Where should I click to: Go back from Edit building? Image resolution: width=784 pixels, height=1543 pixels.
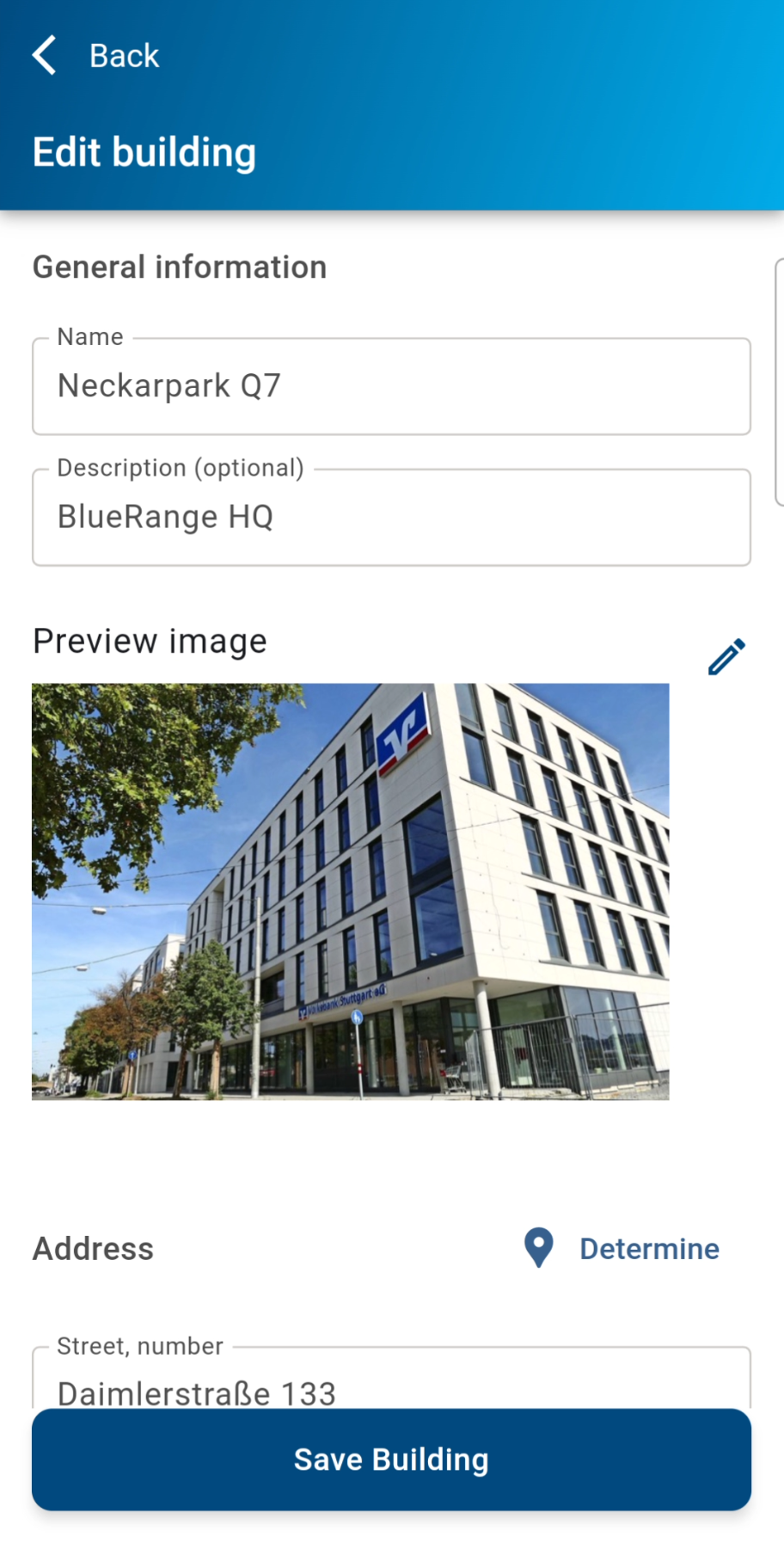point(95,56)
